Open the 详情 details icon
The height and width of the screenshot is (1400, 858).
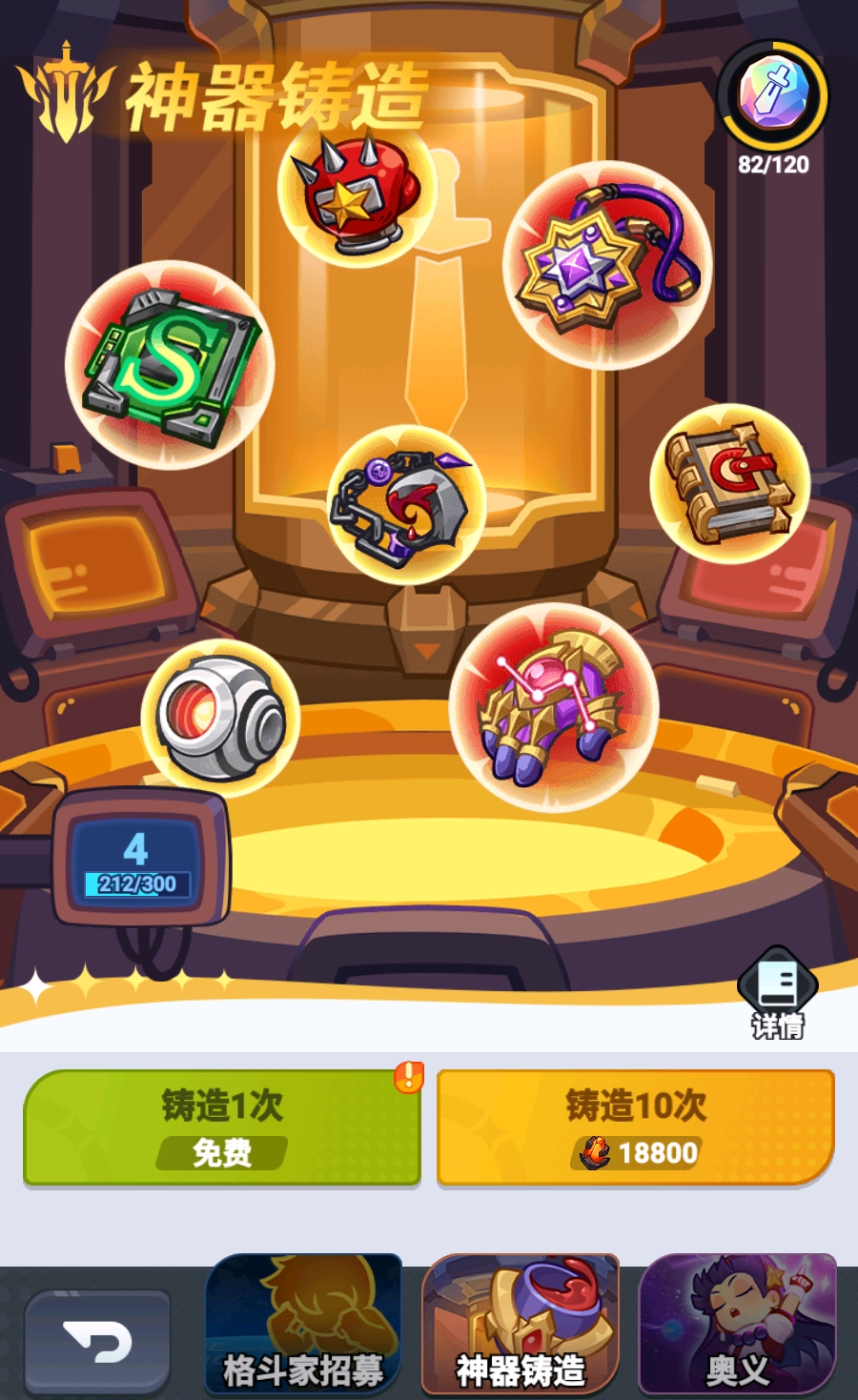(777, 993)
